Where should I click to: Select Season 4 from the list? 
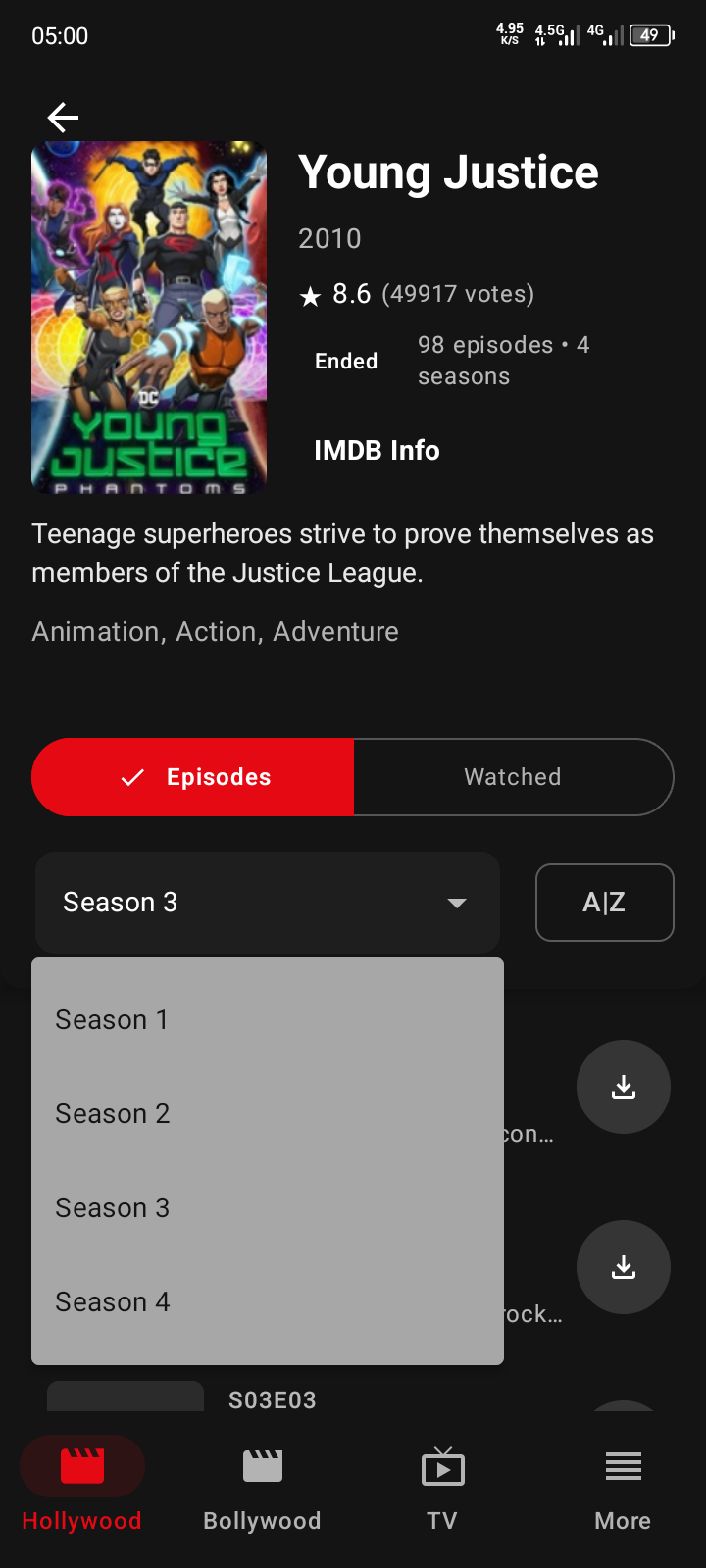[113, 1302]
